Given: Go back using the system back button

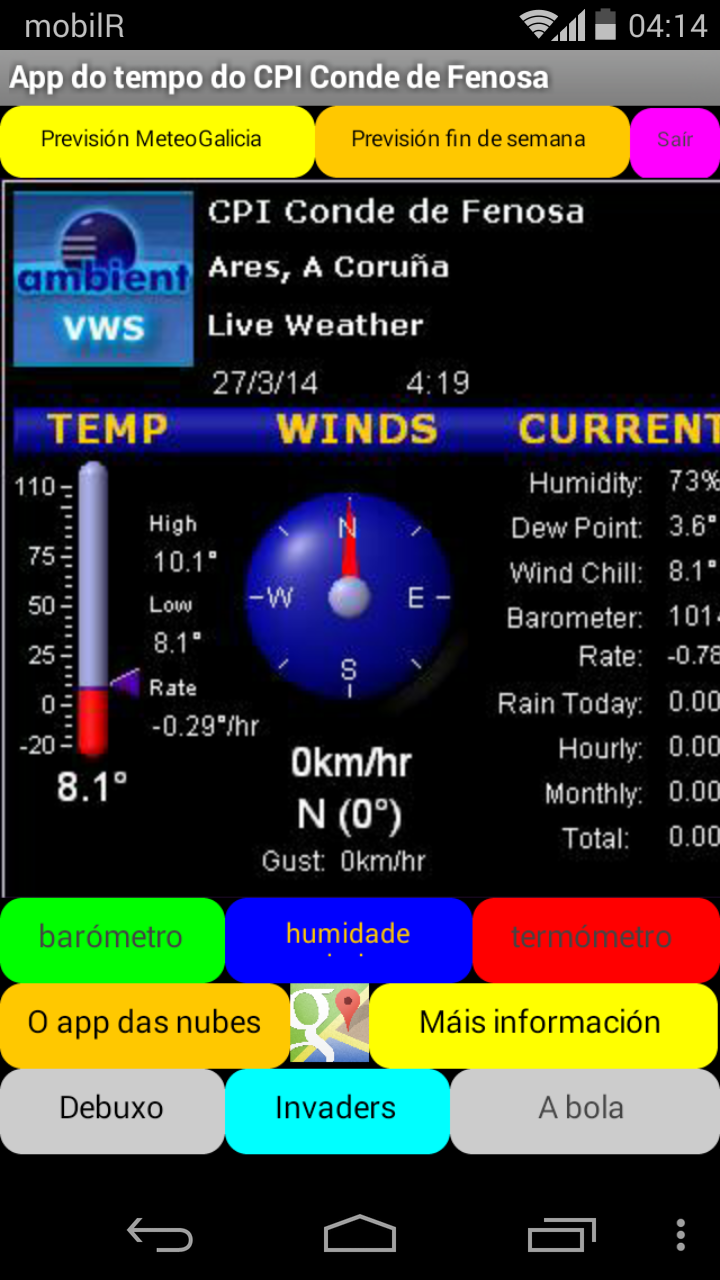Looking at the screenshot, I should (160, 1235).
